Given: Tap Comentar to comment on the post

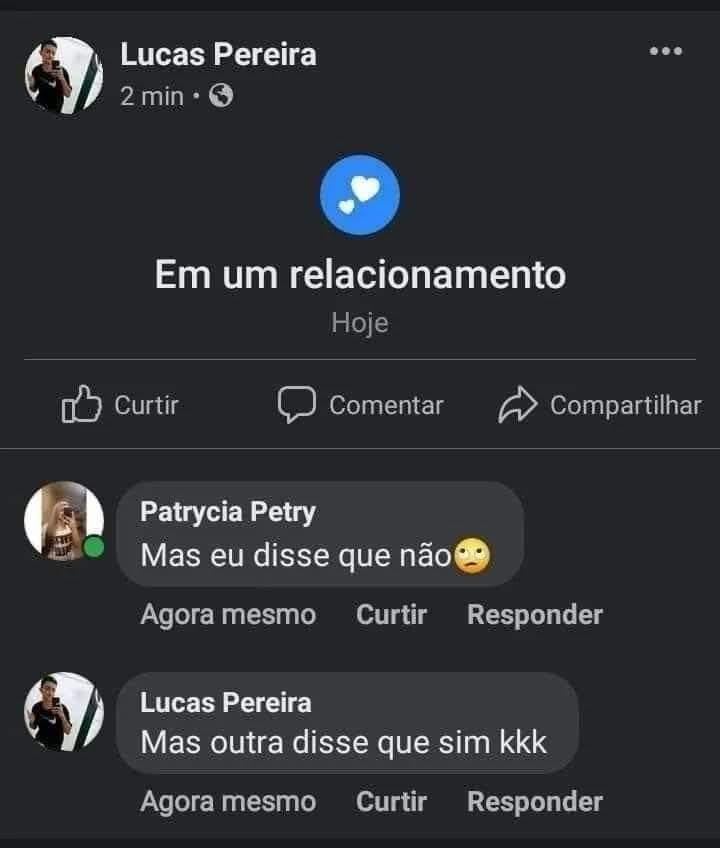Looking at the screenshot, I should [360, 405].
